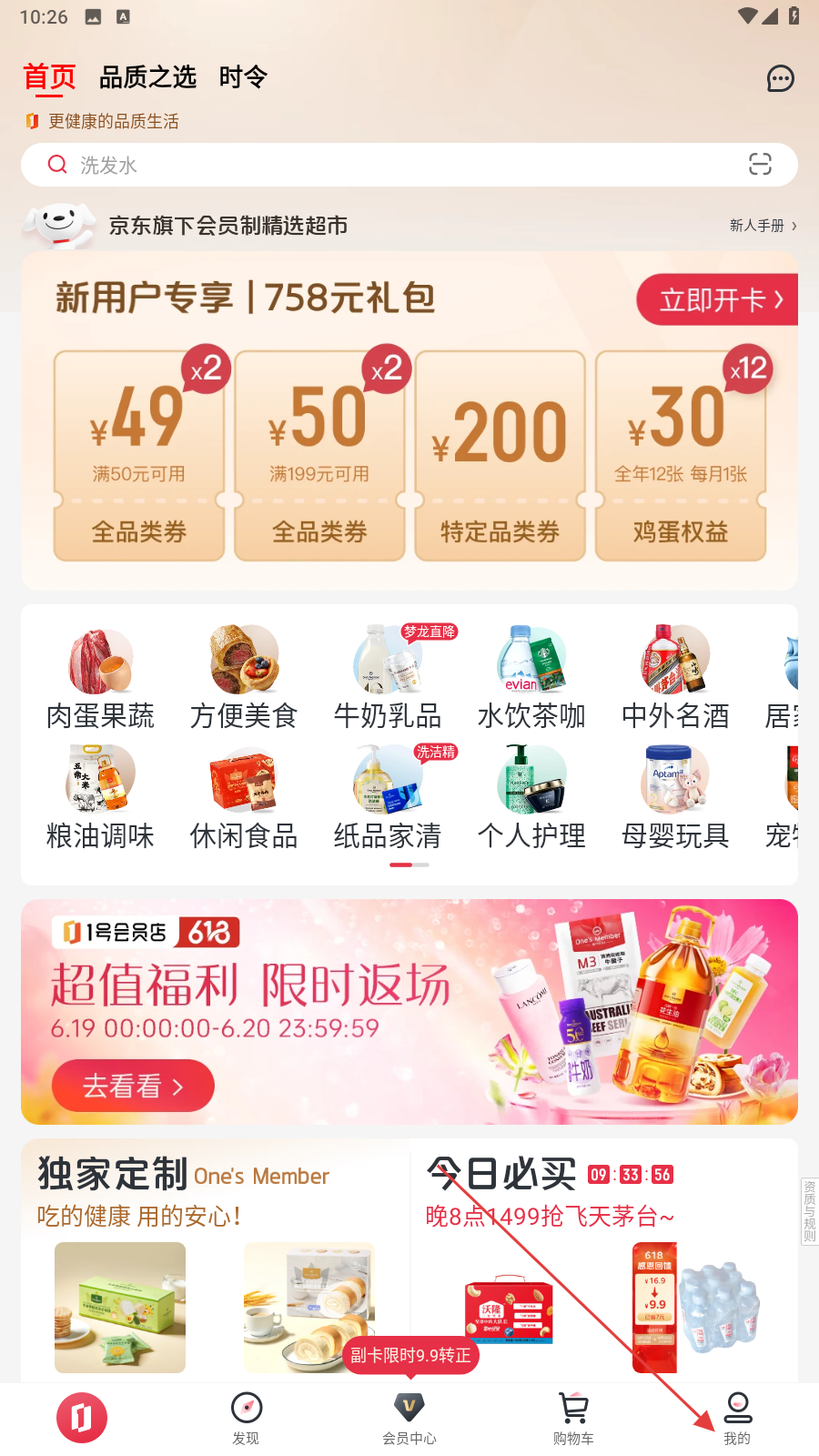Select the ¥200 特定品类券 coupon

tap(500, 457)
